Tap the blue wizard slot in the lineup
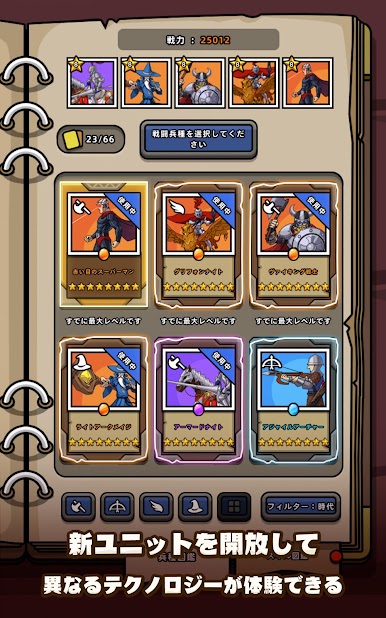Screen dimensions: 386x618 (146, 83)
